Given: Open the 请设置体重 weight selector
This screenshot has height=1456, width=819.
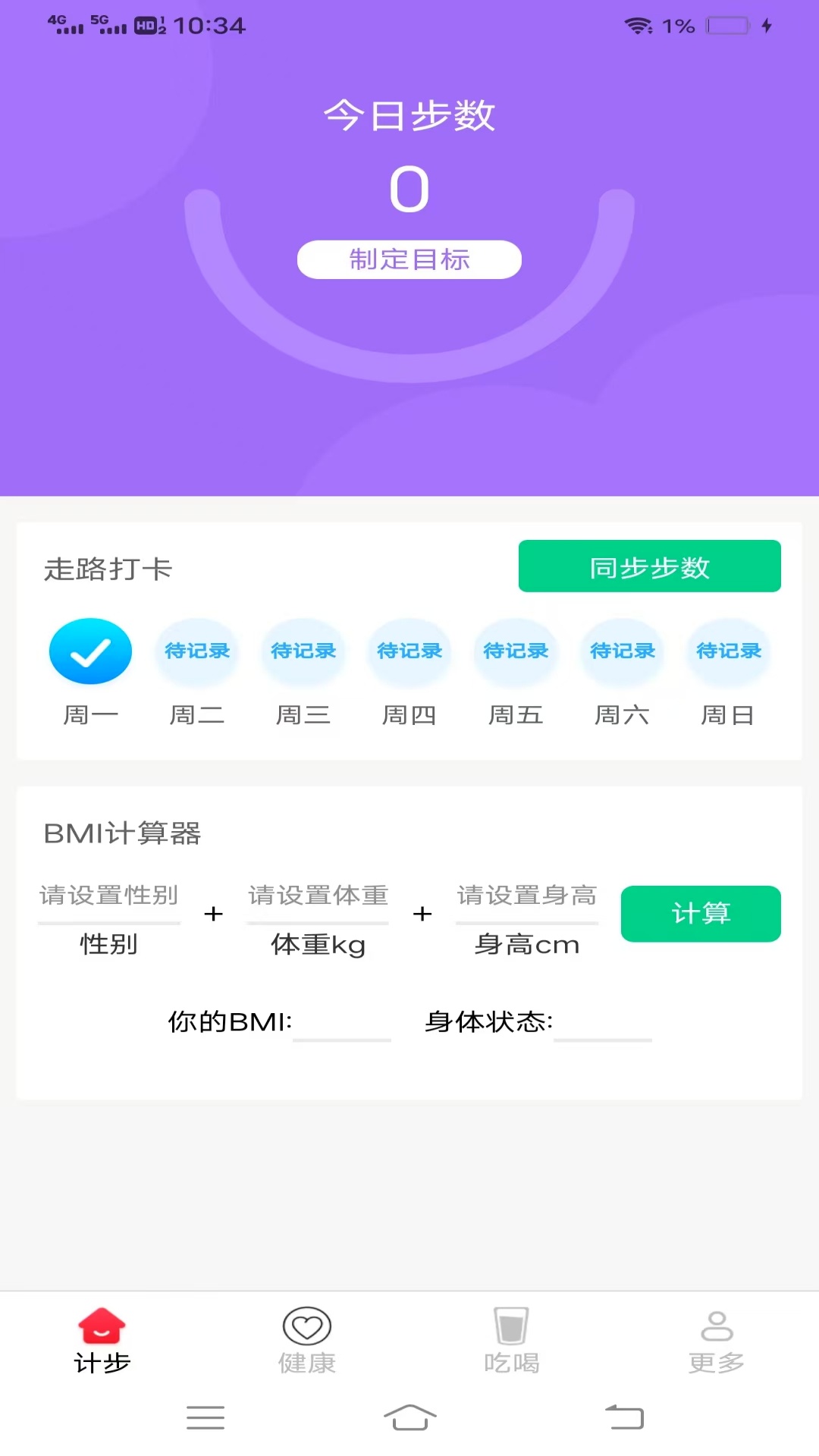Looking at the screenshot, I should [x=317, y=897].
